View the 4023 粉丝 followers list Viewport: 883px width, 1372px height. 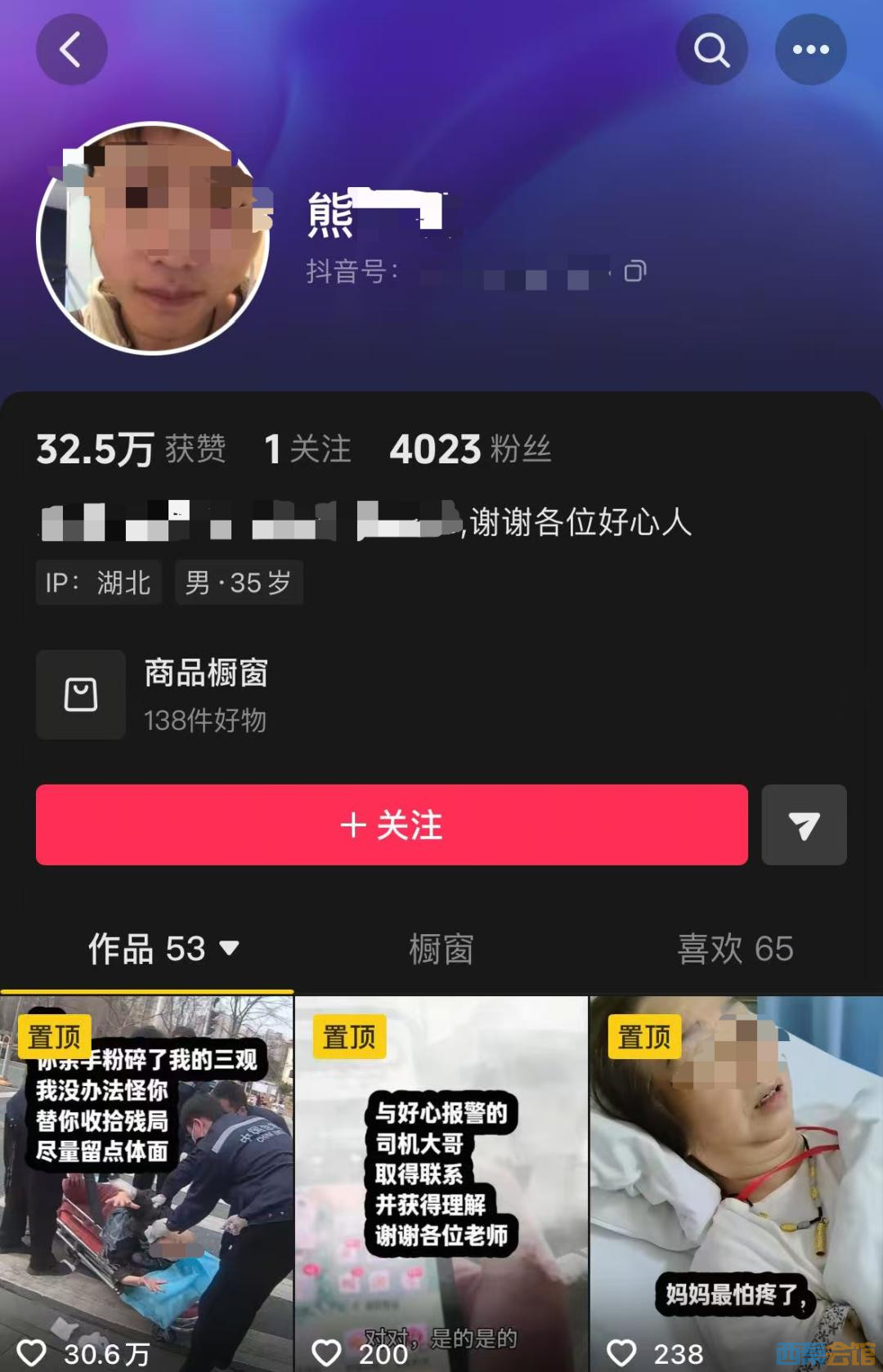pyautogui.click(x=470, y=449)
